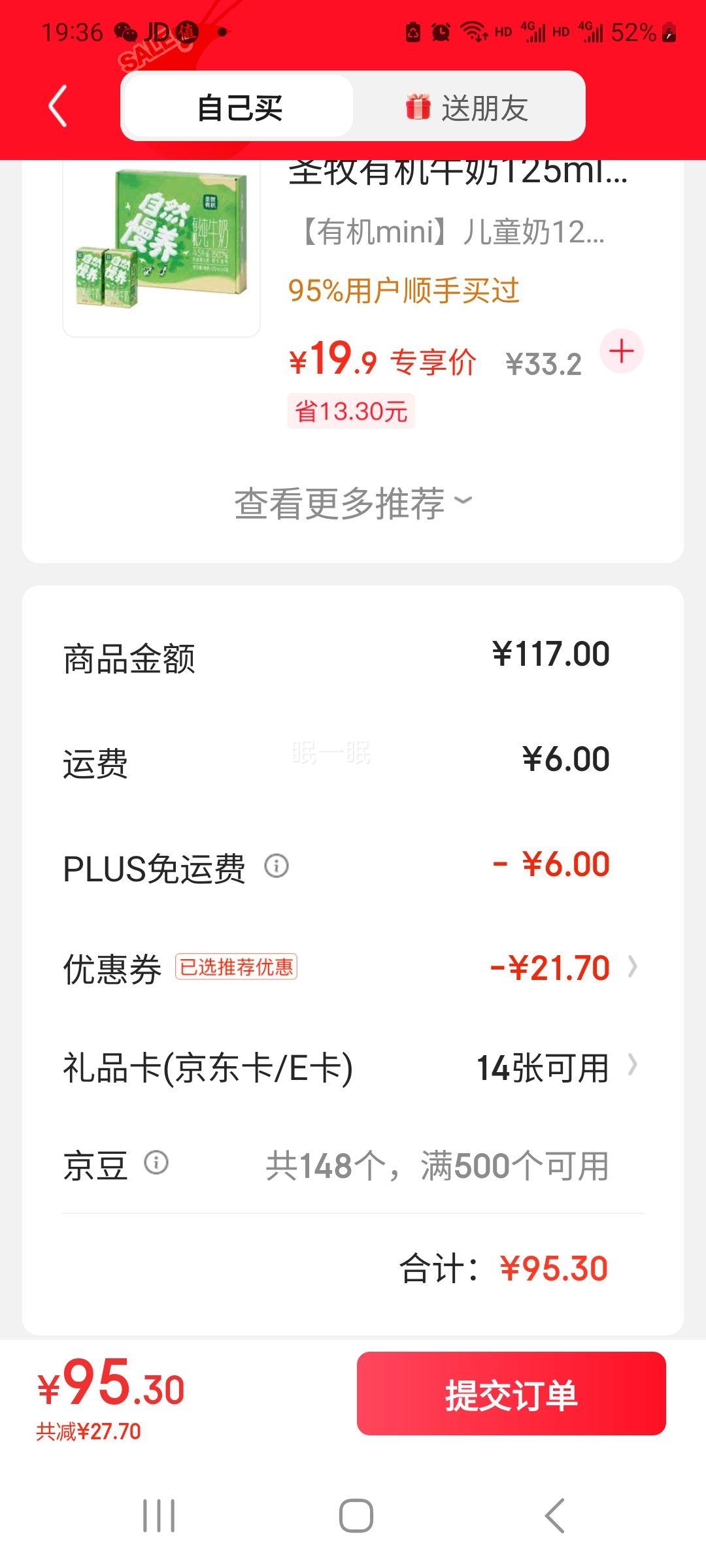Tap the system home button
This screenshot has width=706, height=1568.
[356, 1516]
